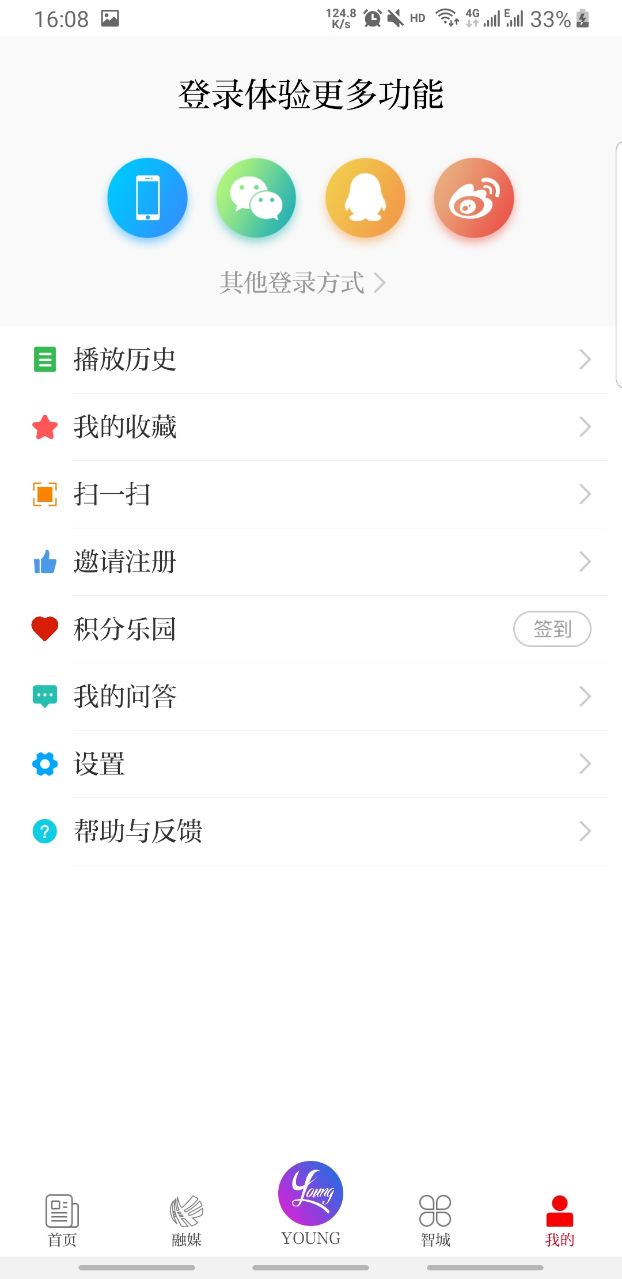Open 邀请注册 row

coord(310,562)
